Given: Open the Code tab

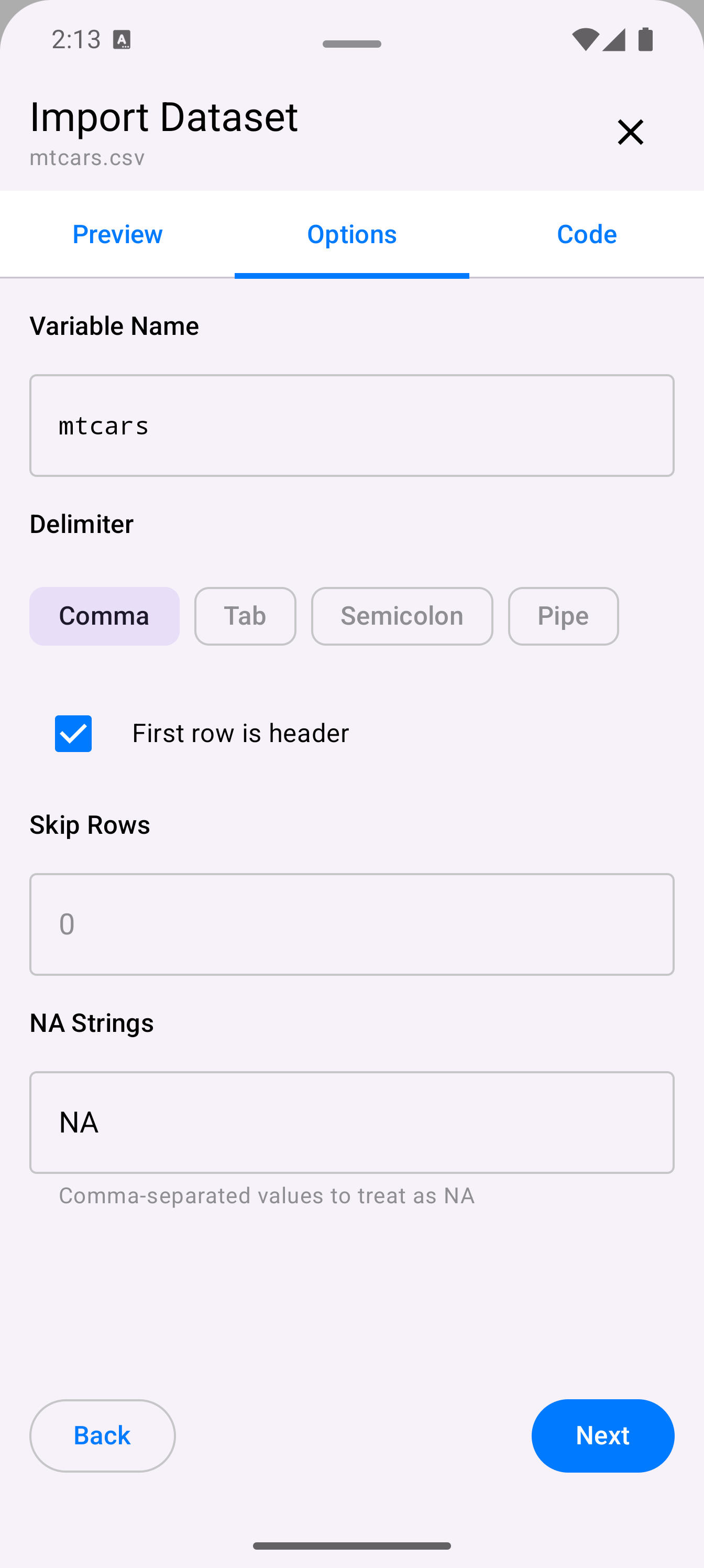Looking at the screenshot, I should [587, 234].
